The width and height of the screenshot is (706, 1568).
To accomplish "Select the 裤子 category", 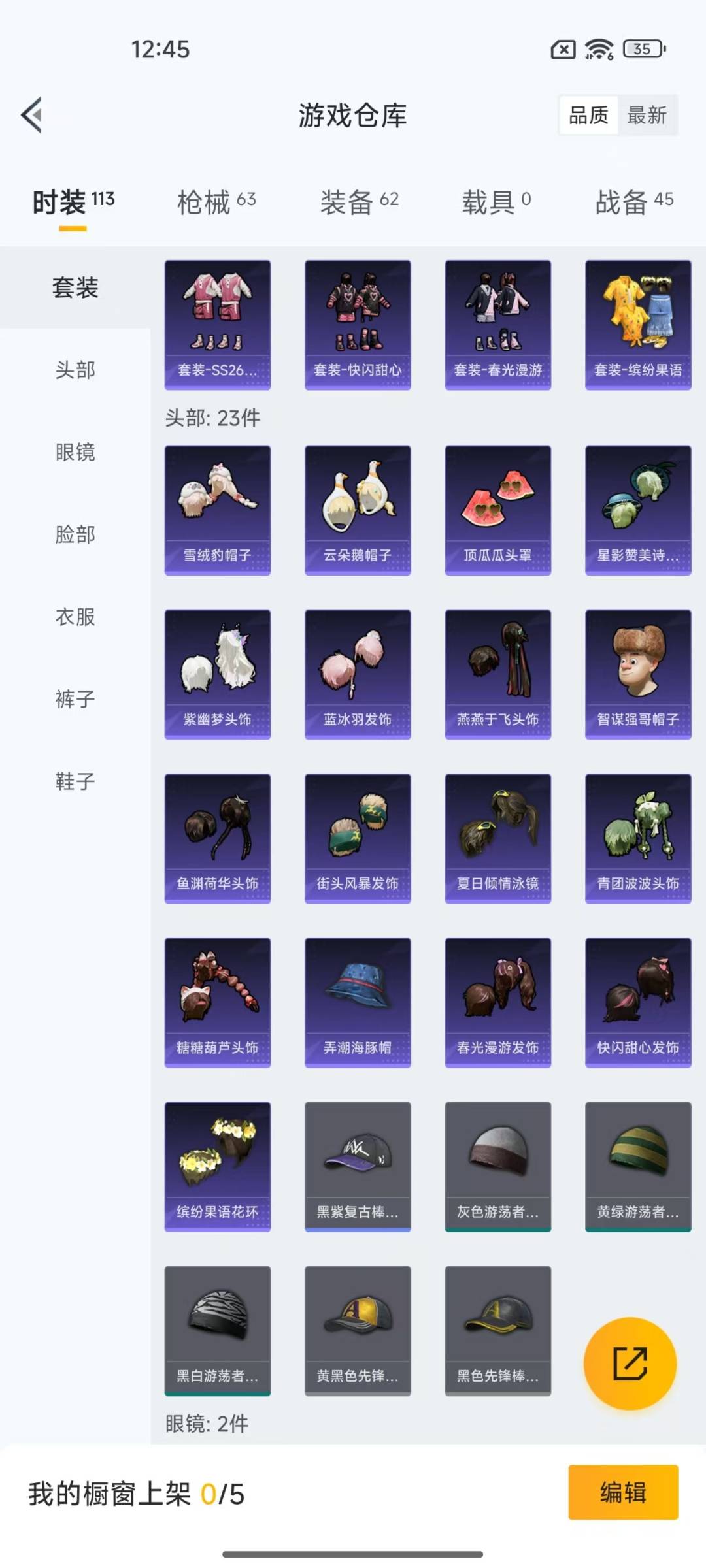I will (x=75, y=699).
